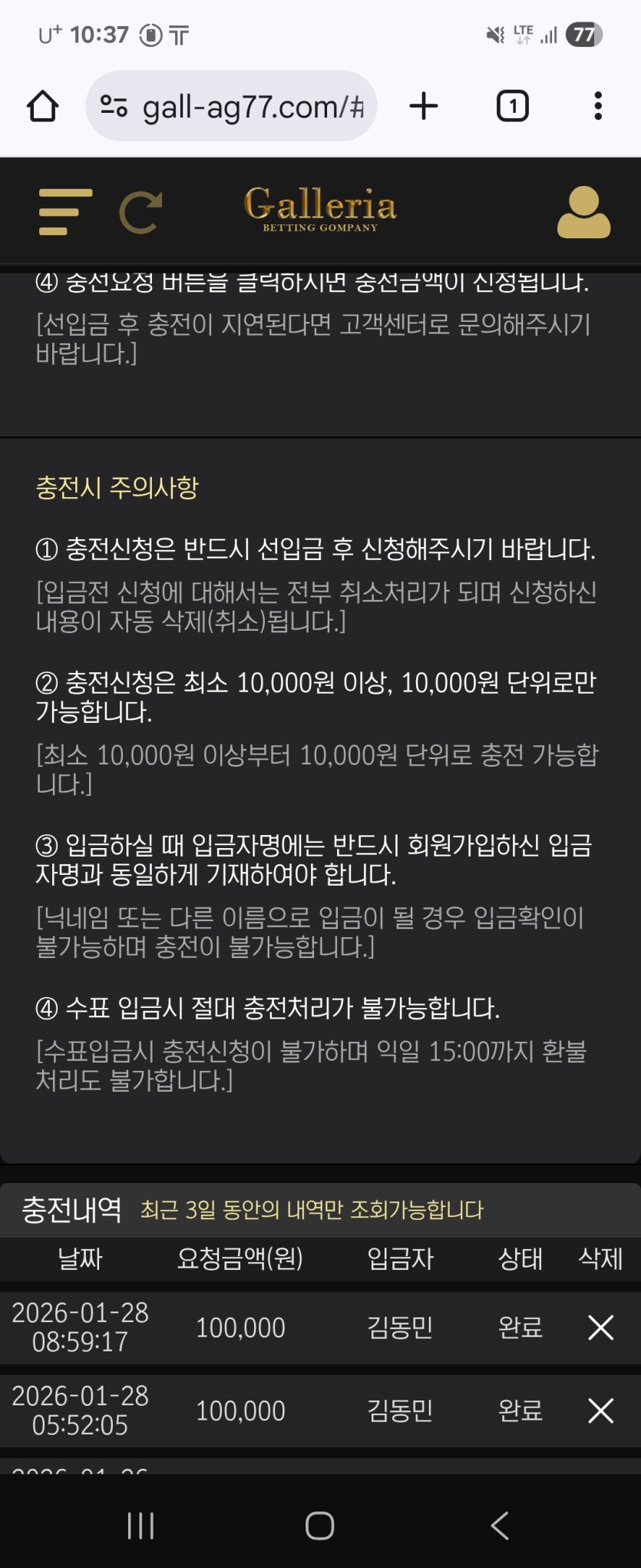Open a new browser tab
Image resolution: width=641 pixels, height=1568 pixels.
424,106
